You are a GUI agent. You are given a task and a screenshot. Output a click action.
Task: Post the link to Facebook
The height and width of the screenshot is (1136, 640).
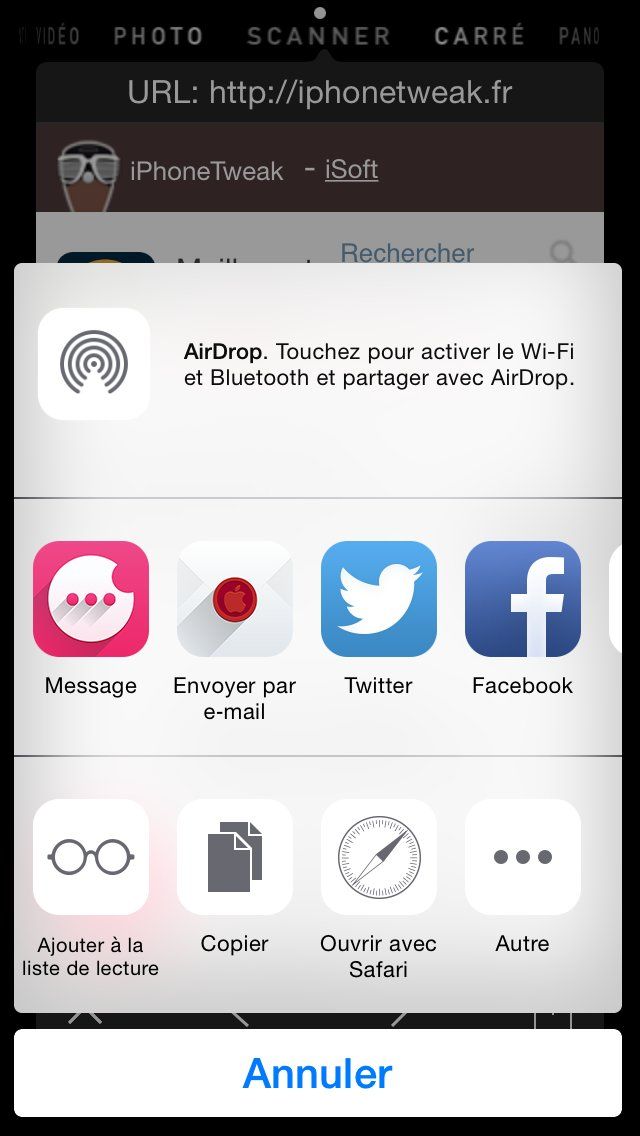click(x=523, y=599)
